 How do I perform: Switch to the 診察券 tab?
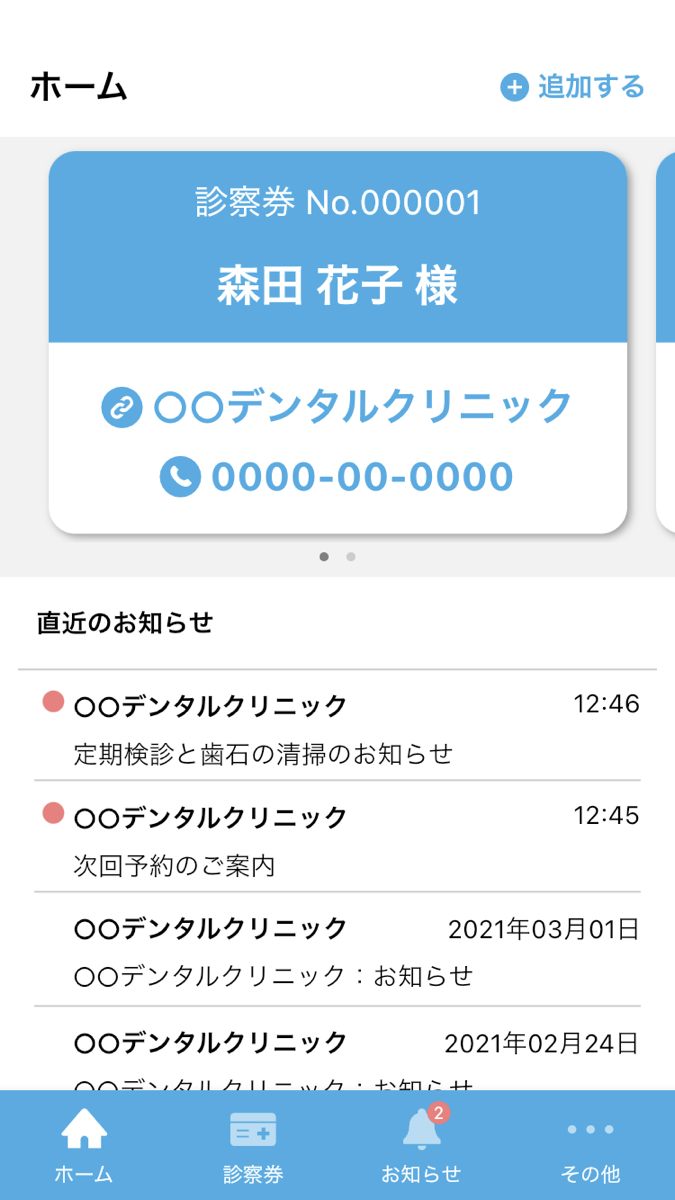253,1146
